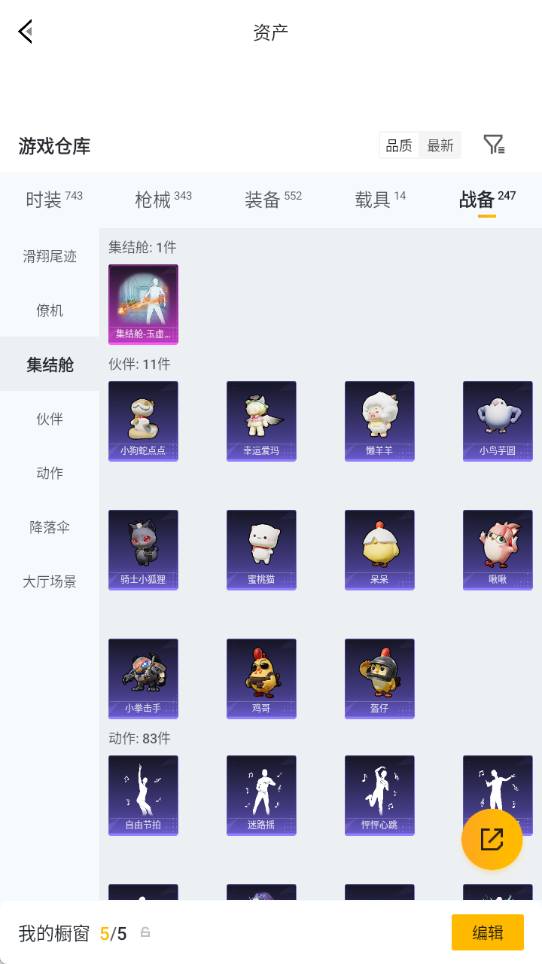The height and width of the screenshot is (964, 542).
Task: Jump to the 伙伴 category in the sidebar
Action: click(x=50, y=419)
